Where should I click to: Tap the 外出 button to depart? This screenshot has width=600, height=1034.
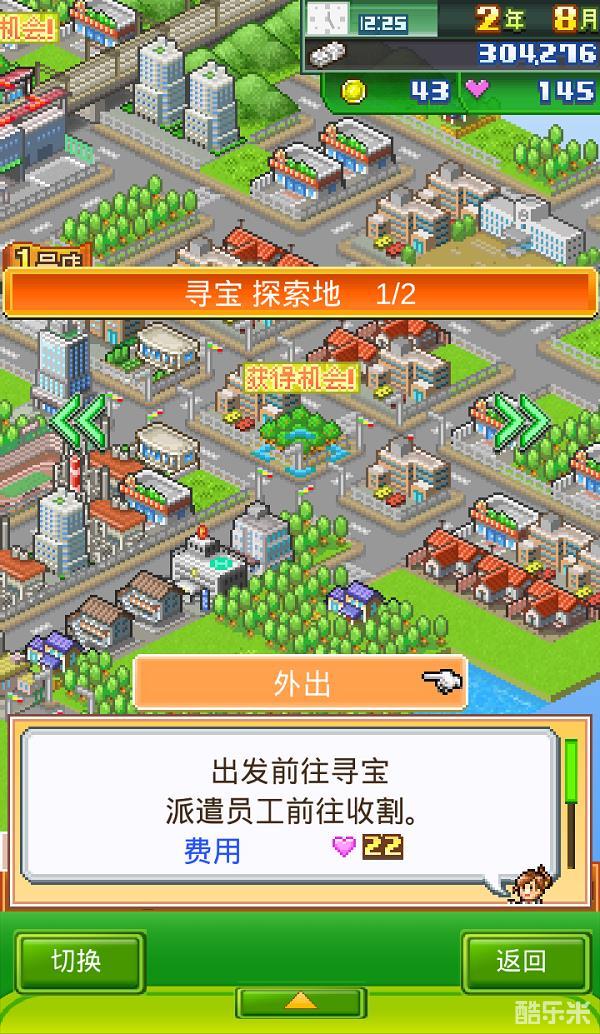point(300,683)
